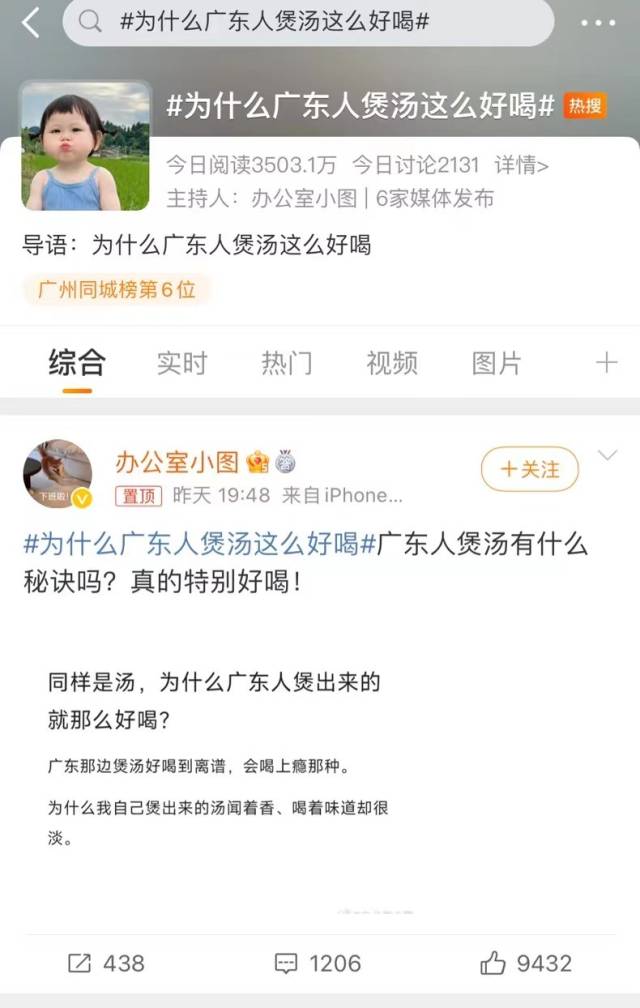Tap the hashtag search field
This screenshot has height=1008, width=640.
(x=310, y=22)
